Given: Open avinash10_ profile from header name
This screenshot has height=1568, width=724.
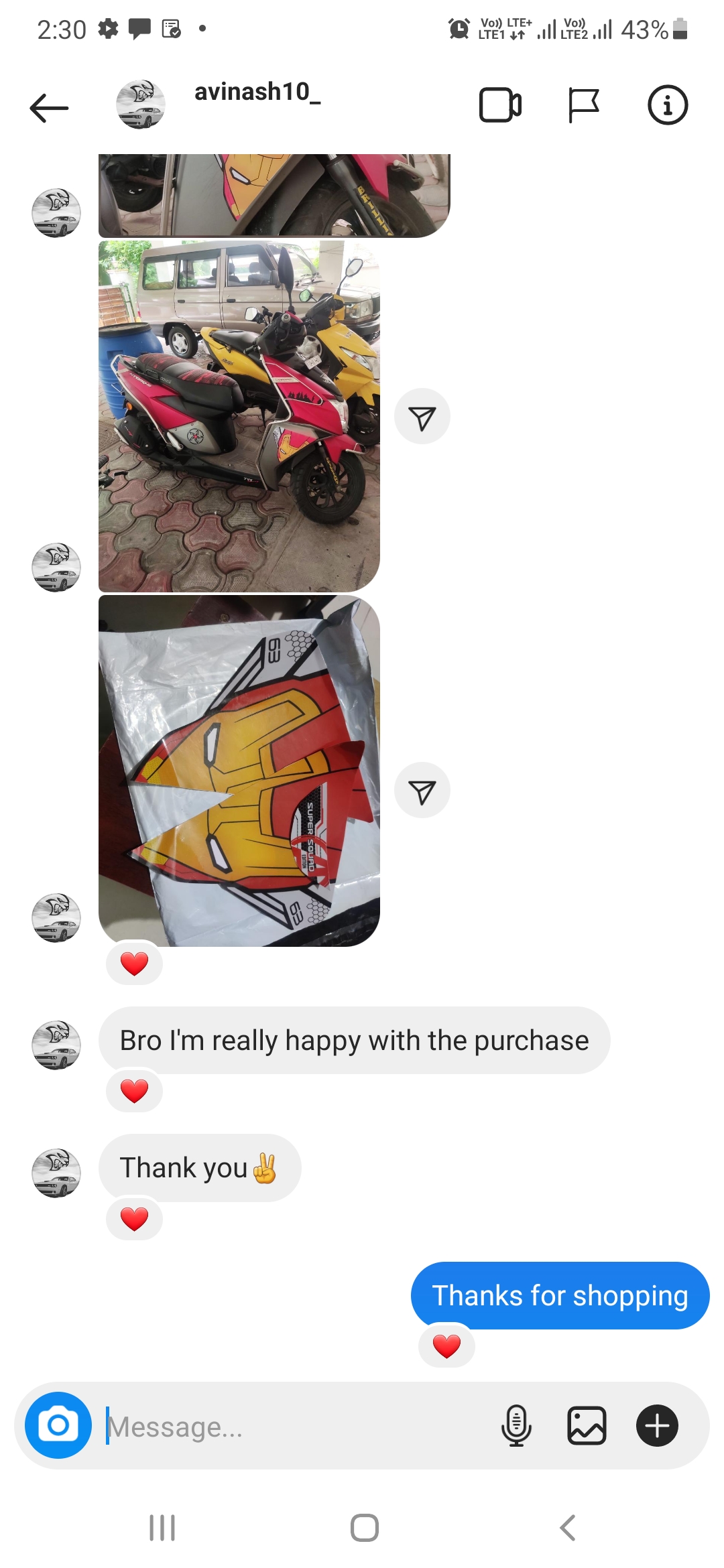Looking at the screenshot, I should point(257,92).
